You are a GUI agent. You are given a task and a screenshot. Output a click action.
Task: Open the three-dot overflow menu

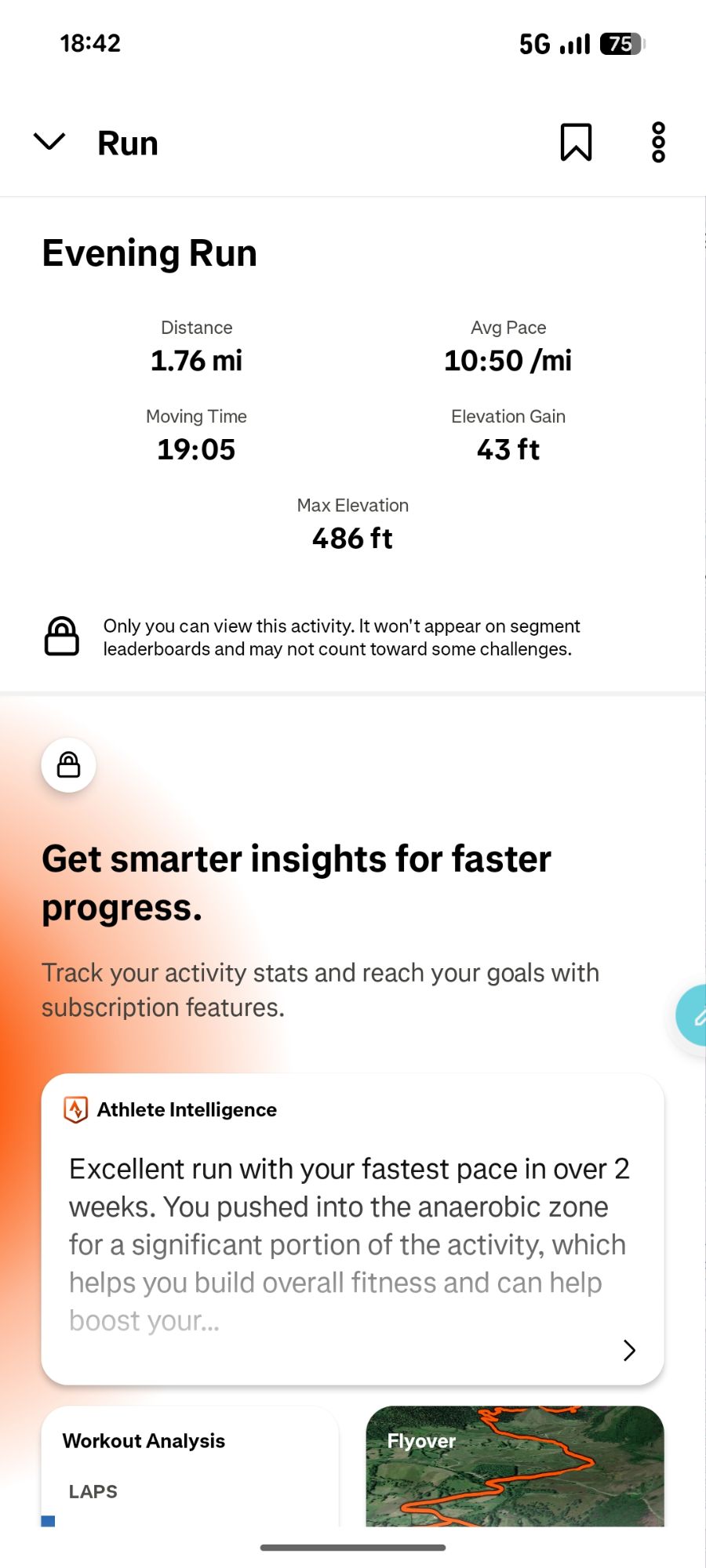click(x=658, y=142)
